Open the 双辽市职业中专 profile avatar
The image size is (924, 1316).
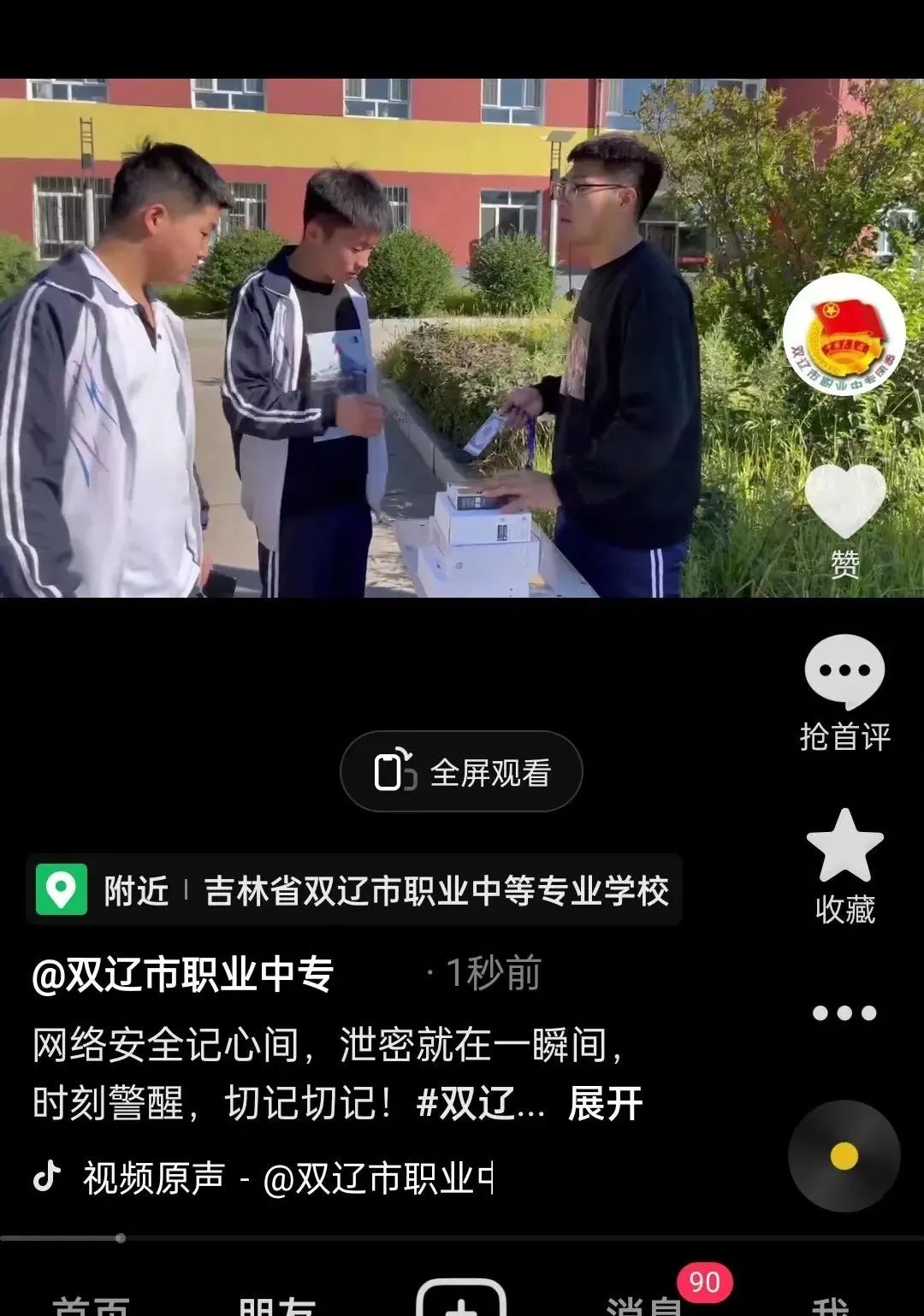[844, 334]
